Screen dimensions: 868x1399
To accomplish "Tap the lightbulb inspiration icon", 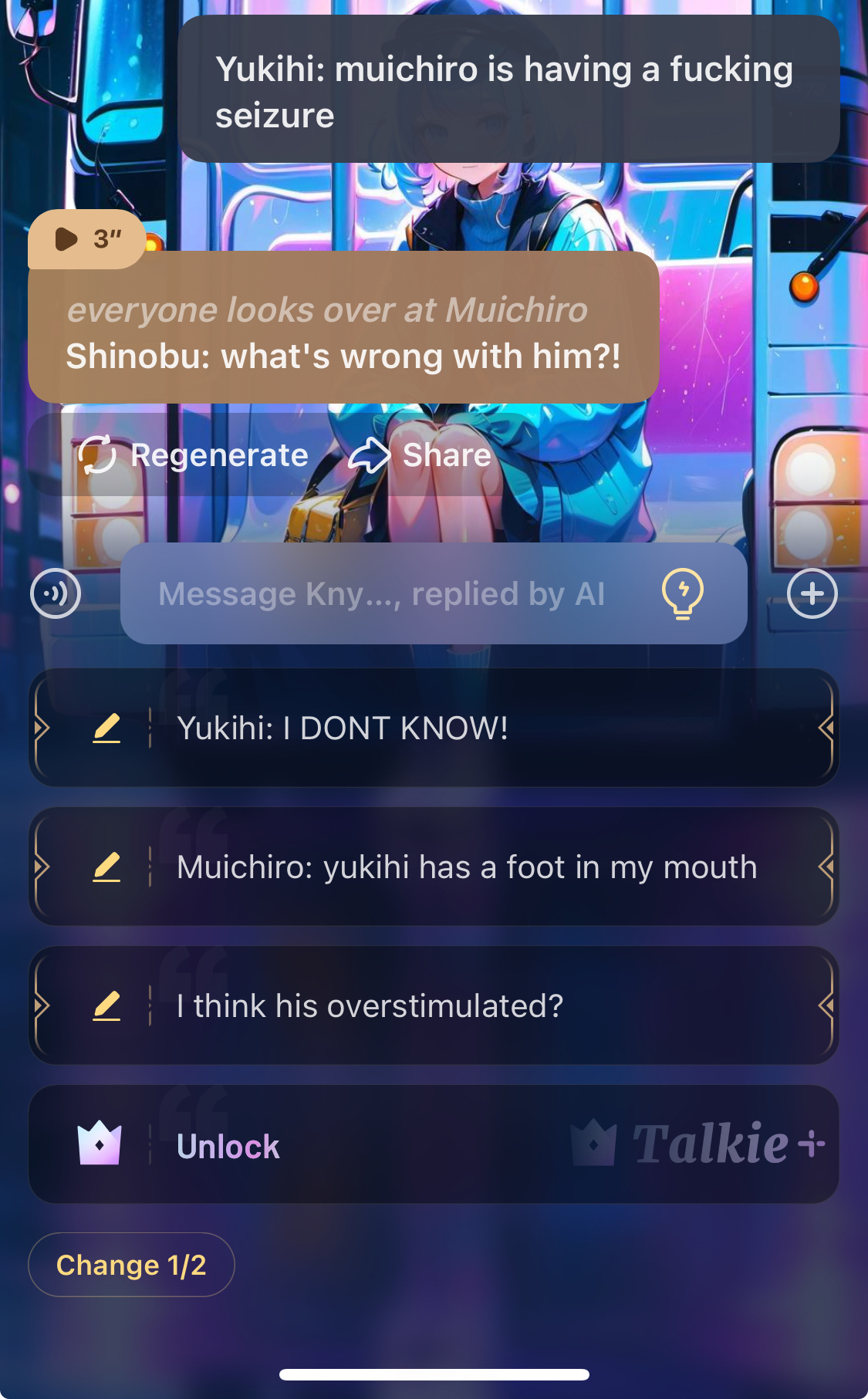I will (x=682, y=593).
